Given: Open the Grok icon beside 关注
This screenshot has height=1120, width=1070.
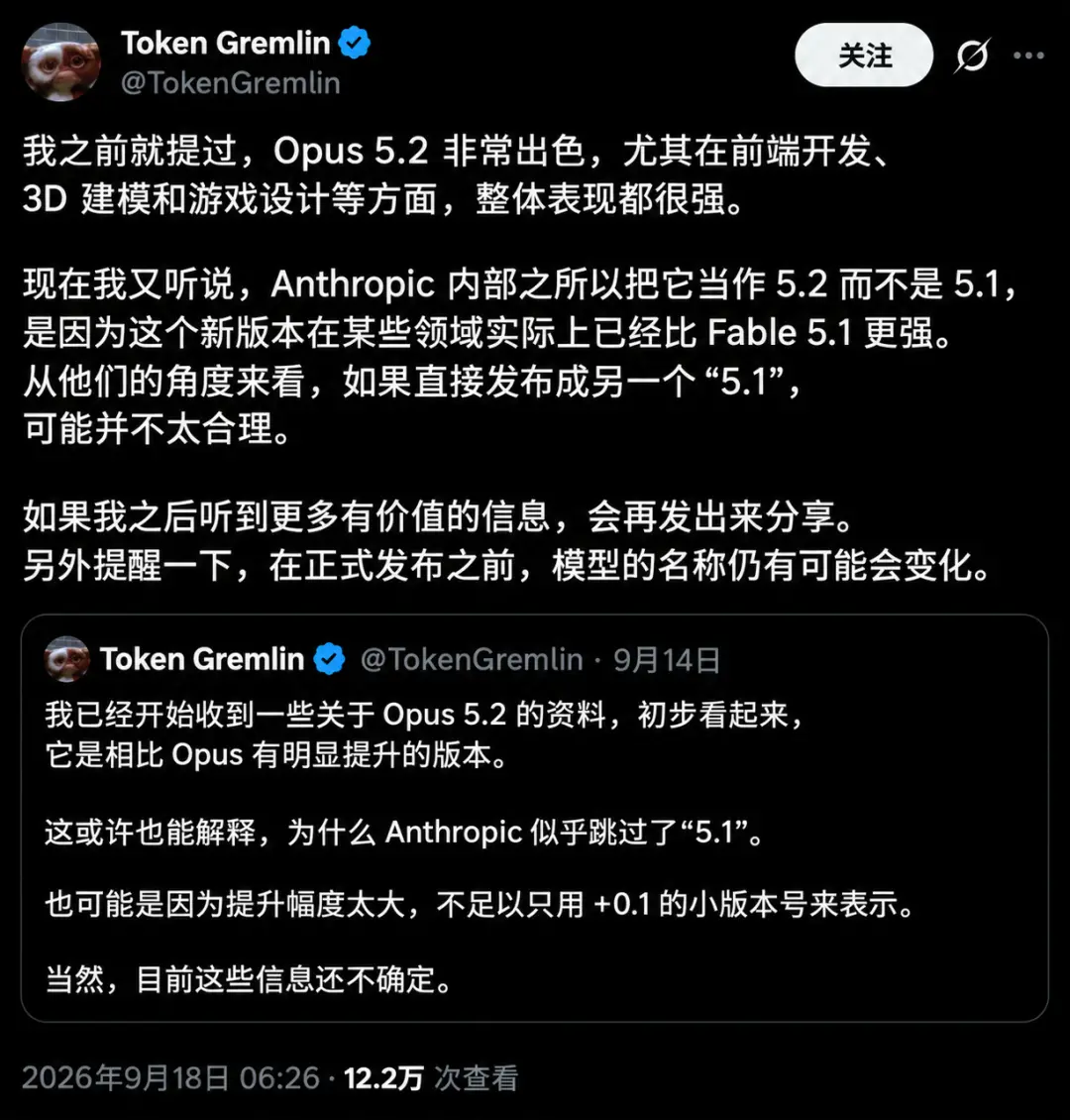Looking at the screenshot, I should (972, 55).
